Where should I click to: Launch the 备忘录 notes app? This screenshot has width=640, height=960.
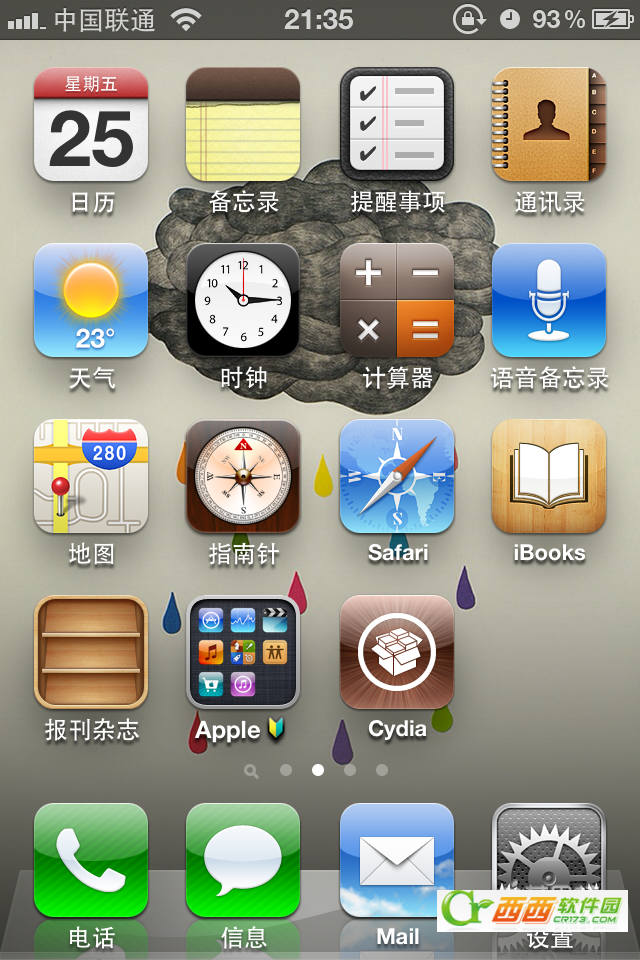point(243,125)
